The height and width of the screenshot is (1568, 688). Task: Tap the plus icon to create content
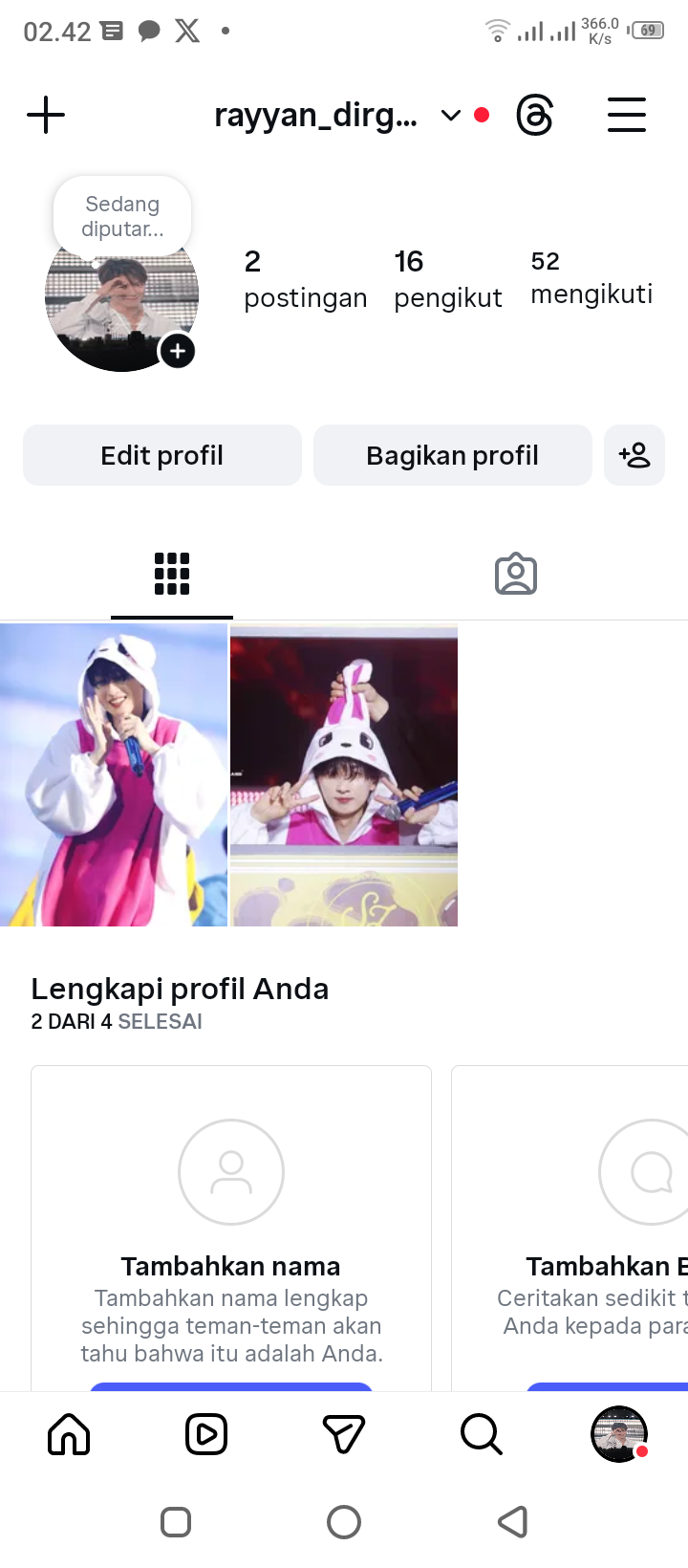tap(46, 116)
